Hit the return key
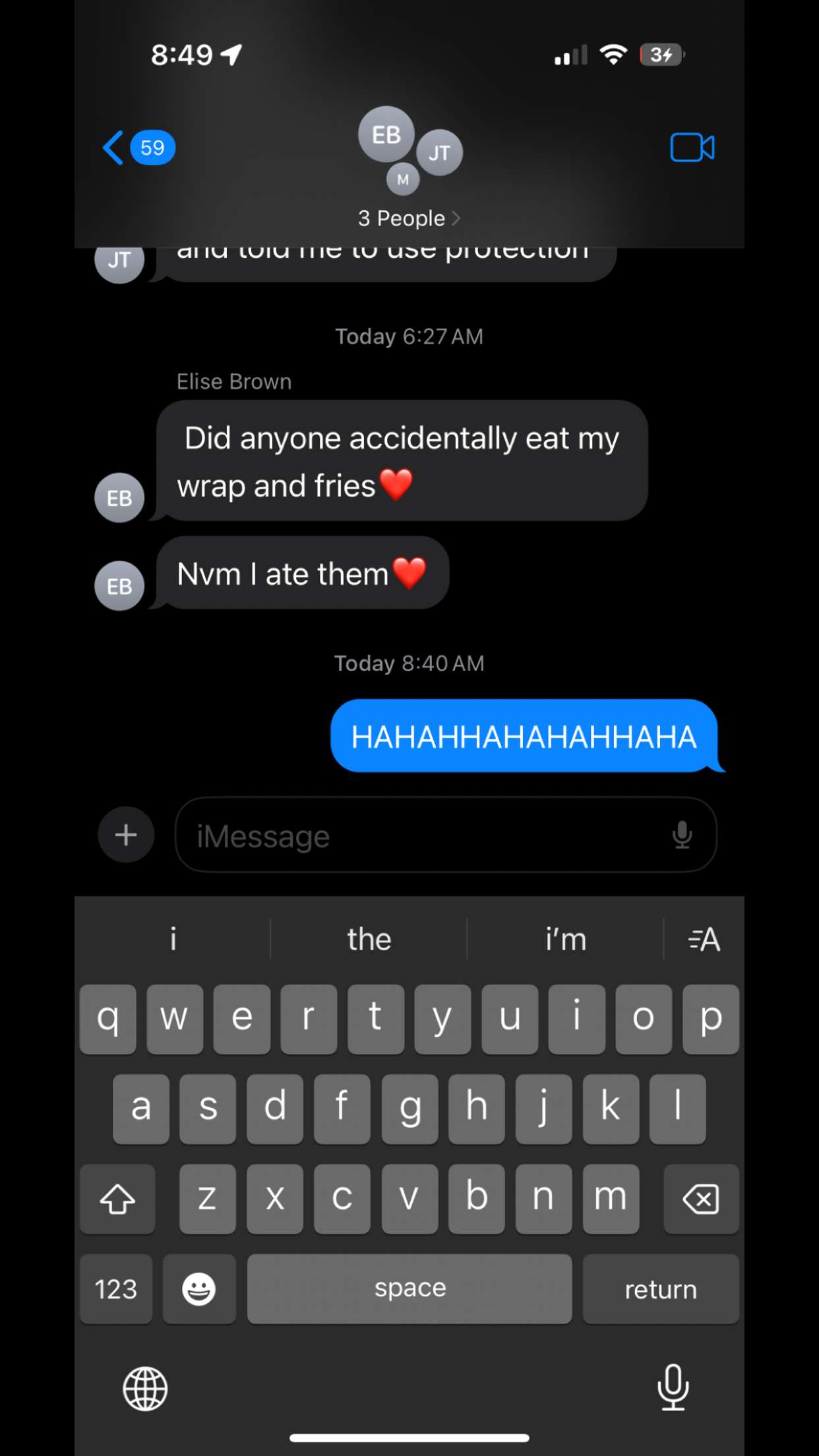This screenshot has width=819, height=1456. point(660,1289)
